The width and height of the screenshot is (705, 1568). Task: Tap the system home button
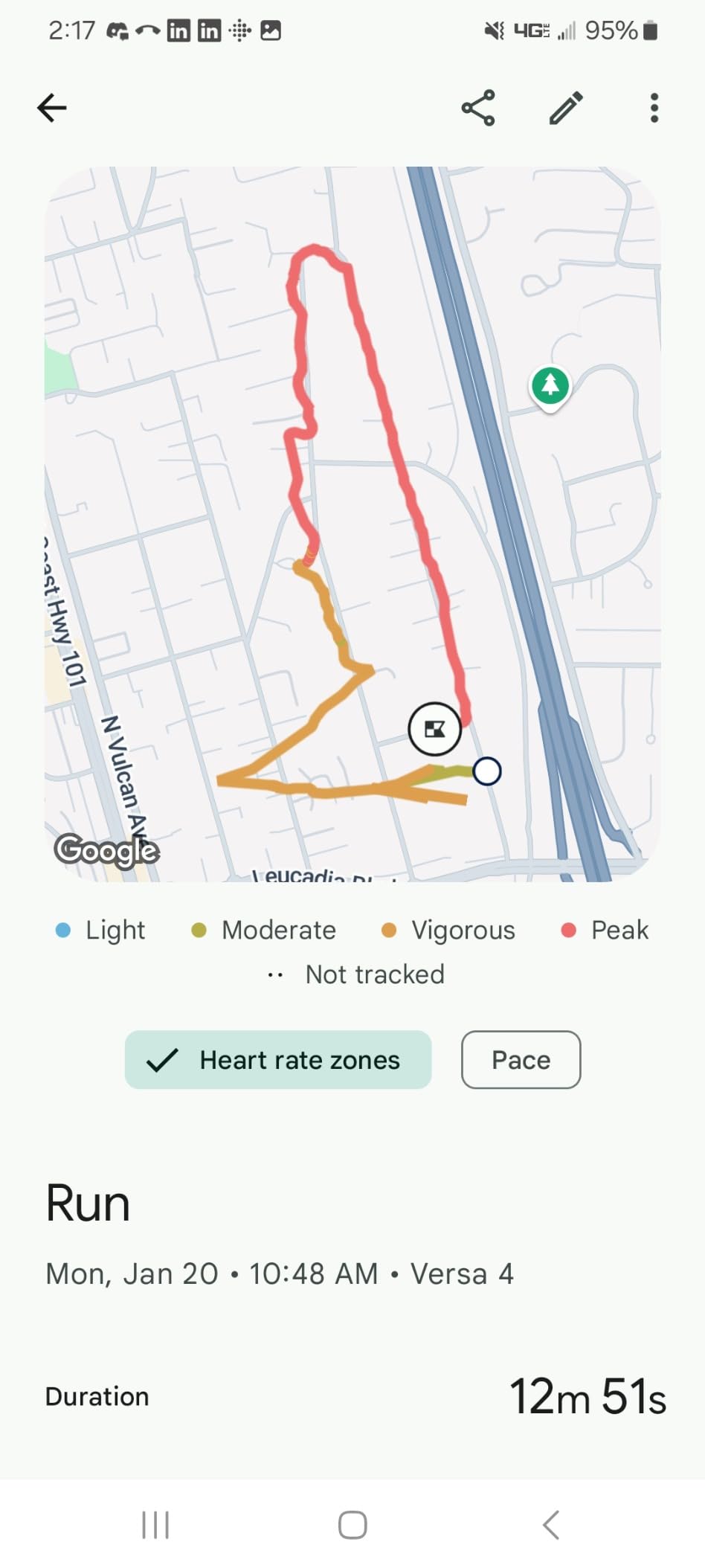(x=352, y=1525)
